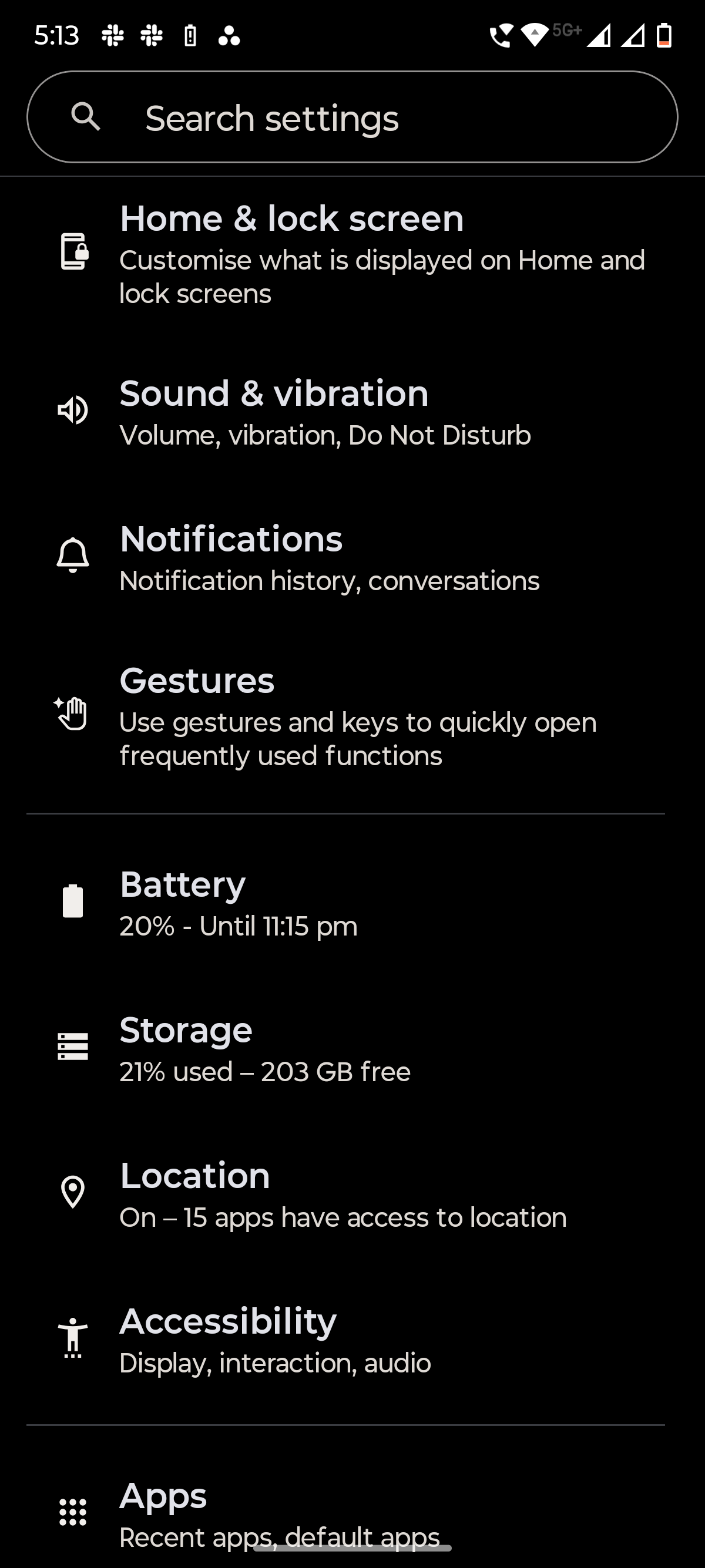
Task: Tap the Search settings field
Action: point(352,117)
